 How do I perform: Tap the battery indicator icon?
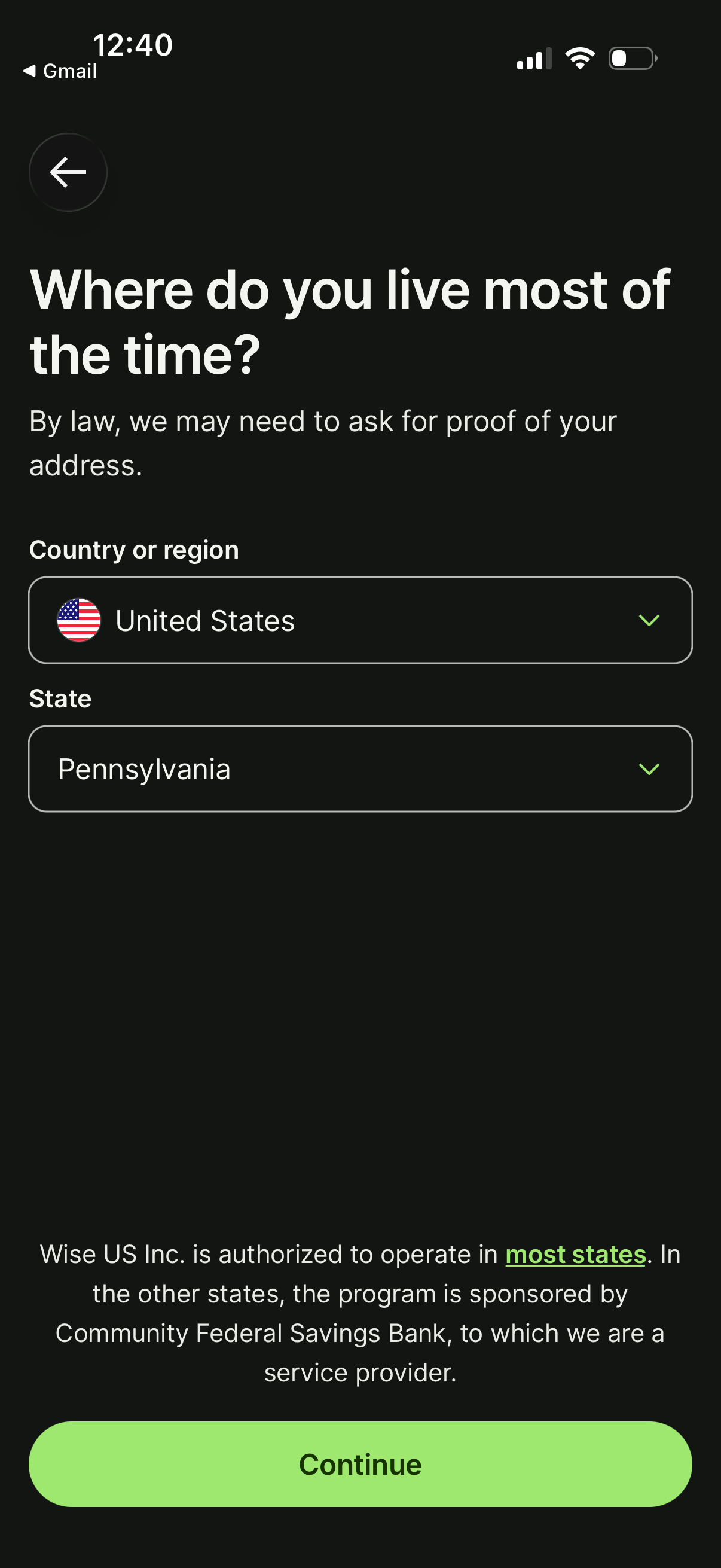coord(631,57)
